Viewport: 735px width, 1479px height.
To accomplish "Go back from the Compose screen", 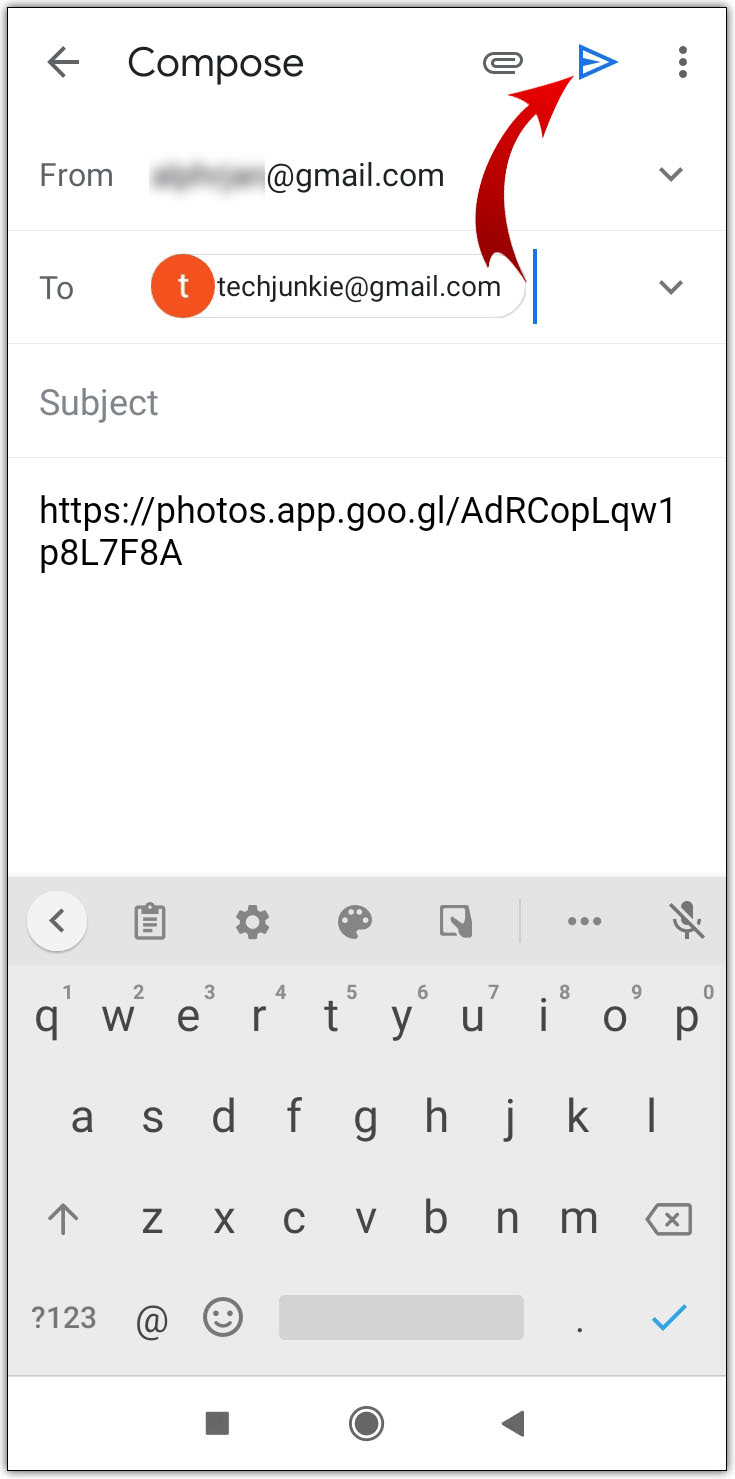I will [63, 63].
